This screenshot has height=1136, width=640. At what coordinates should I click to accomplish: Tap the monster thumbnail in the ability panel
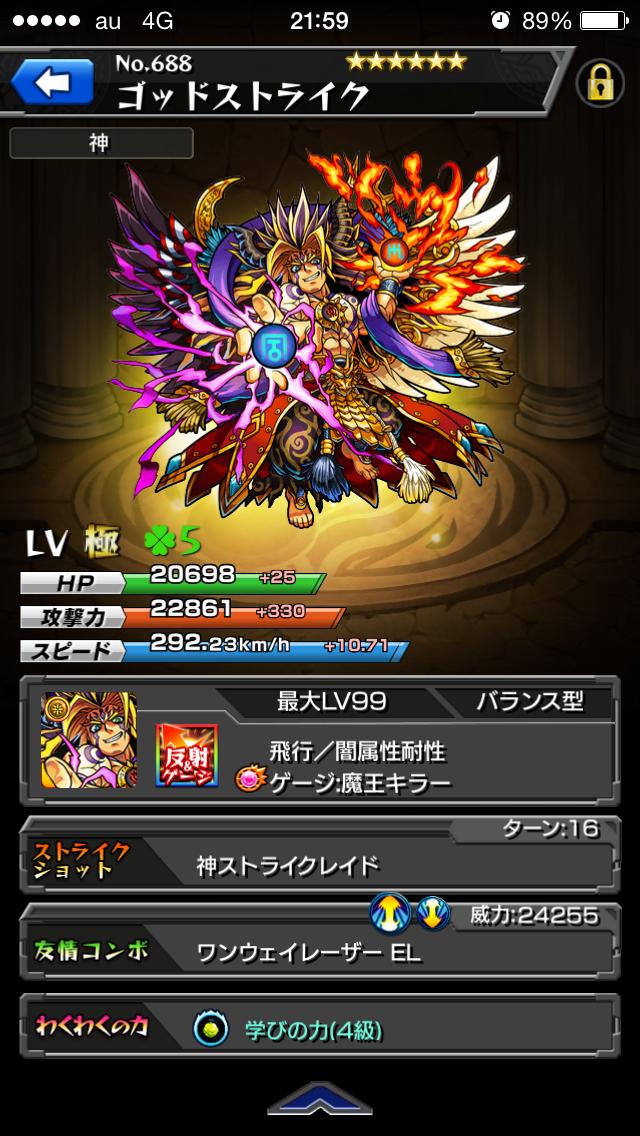[89, 738]
